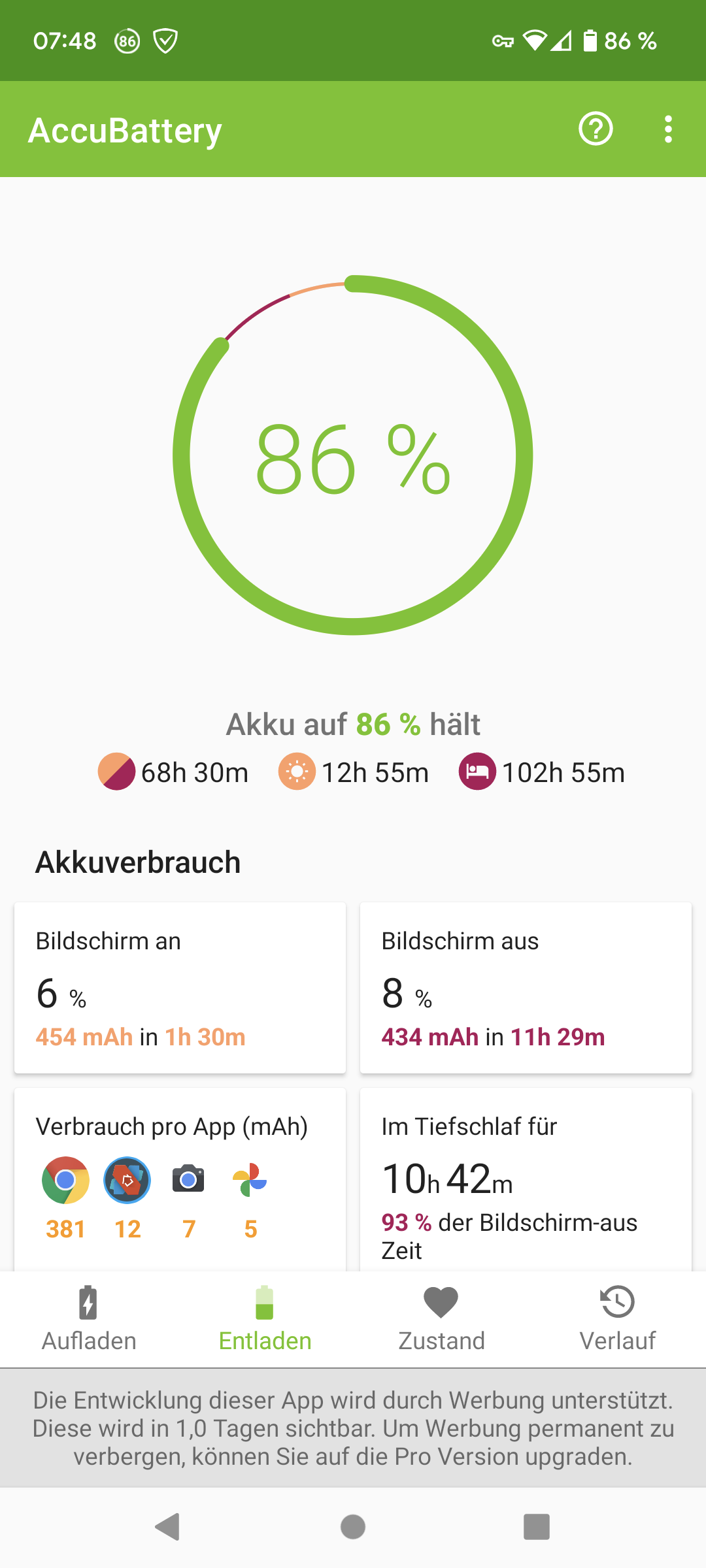Go back with the system back button
Image resolution: width=706 pixels, height=1568 pixels.
point(167,1527)
